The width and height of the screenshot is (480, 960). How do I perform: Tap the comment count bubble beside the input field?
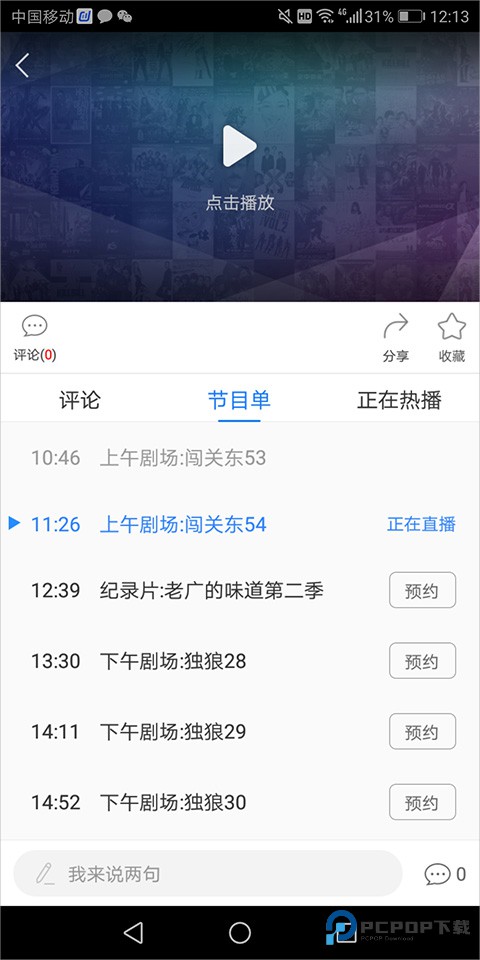(445, 874)
